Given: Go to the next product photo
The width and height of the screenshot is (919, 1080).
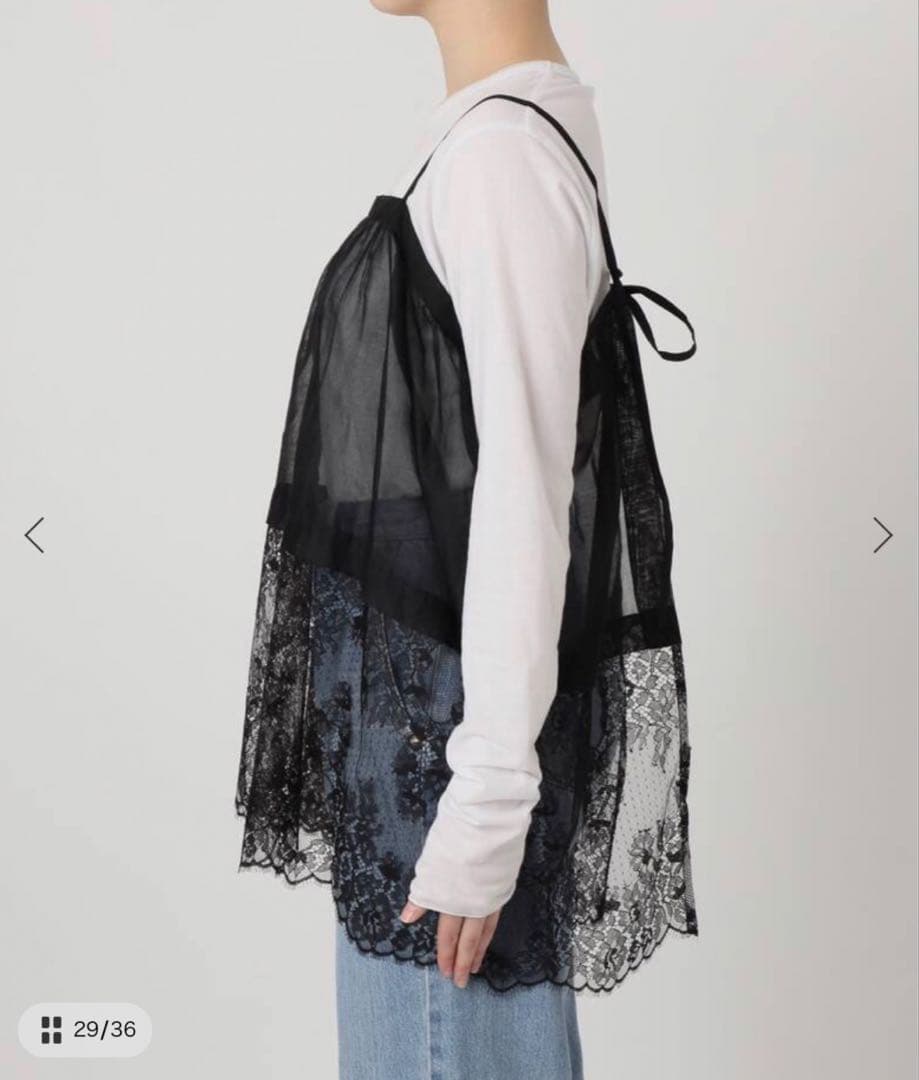Looking at the screenshot, I should click(881, 535).
